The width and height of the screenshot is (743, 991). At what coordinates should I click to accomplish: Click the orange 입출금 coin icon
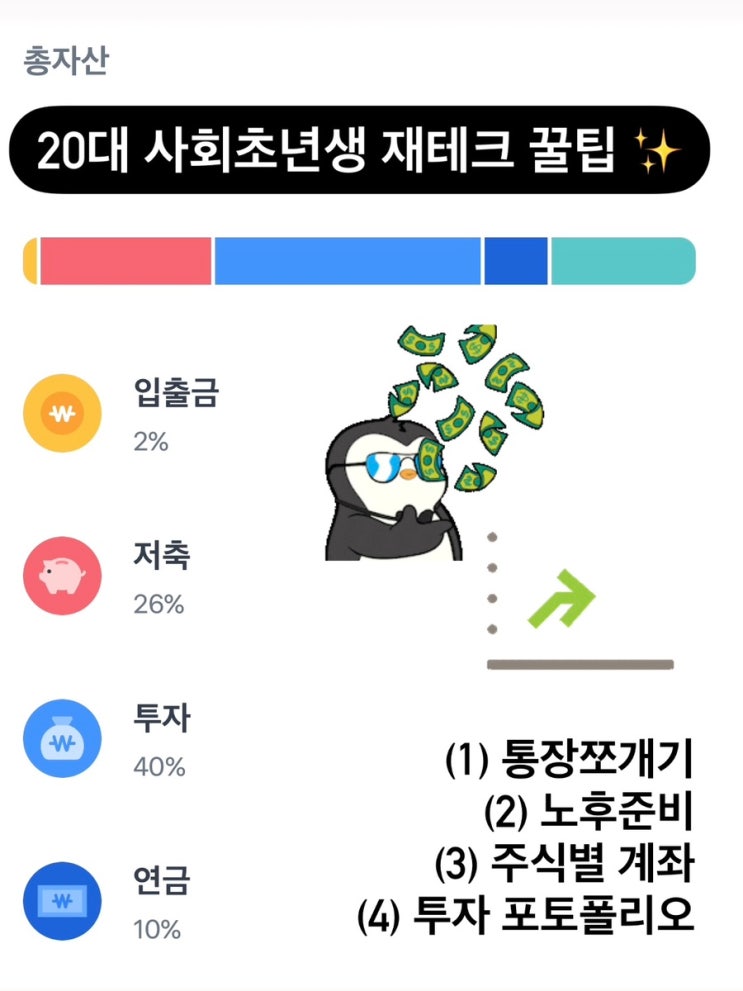61,414
